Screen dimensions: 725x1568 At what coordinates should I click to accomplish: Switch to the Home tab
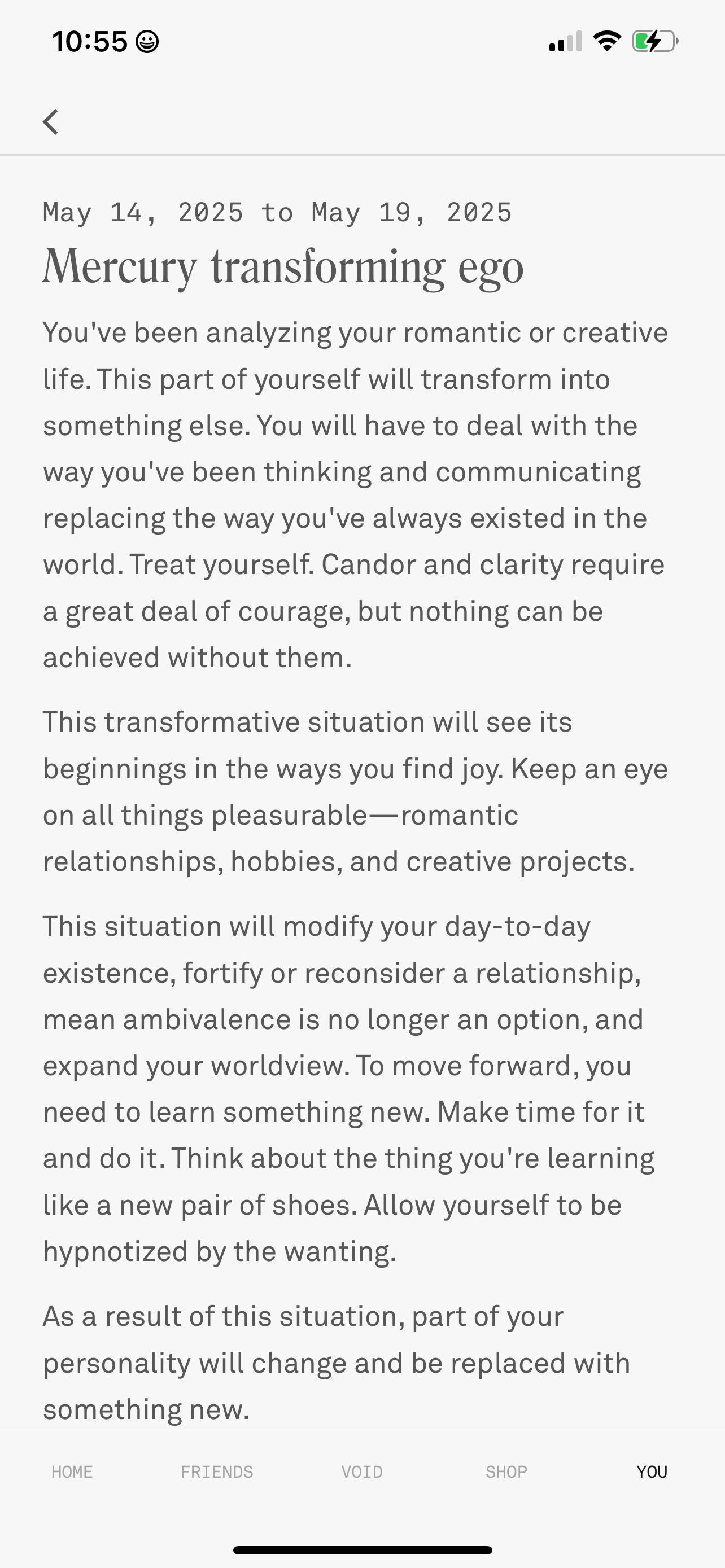(72, 1472)
